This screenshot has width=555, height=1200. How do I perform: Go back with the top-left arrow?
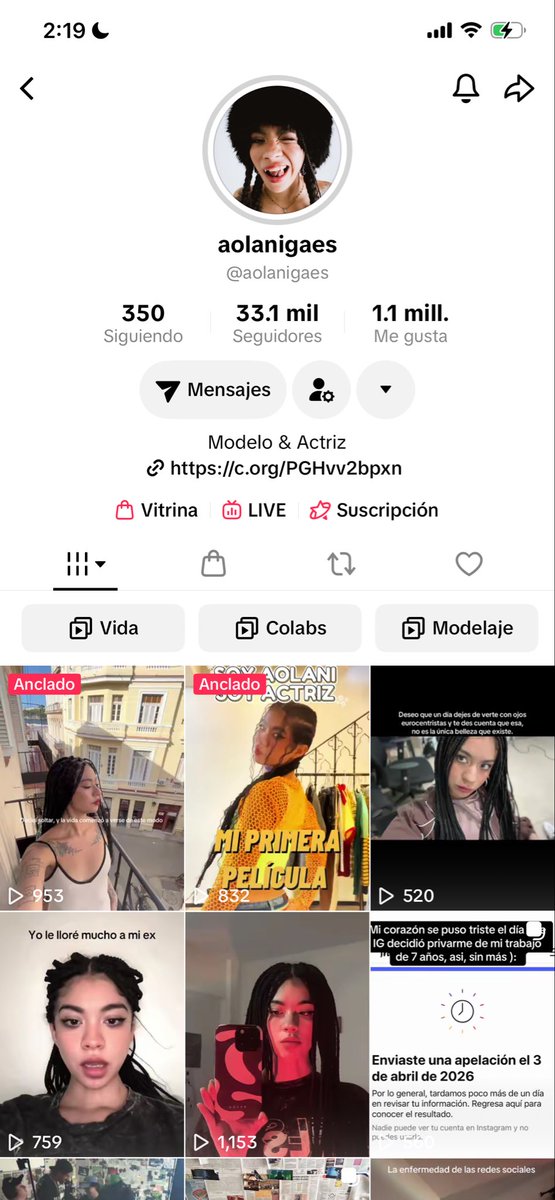tap(27, 88)
